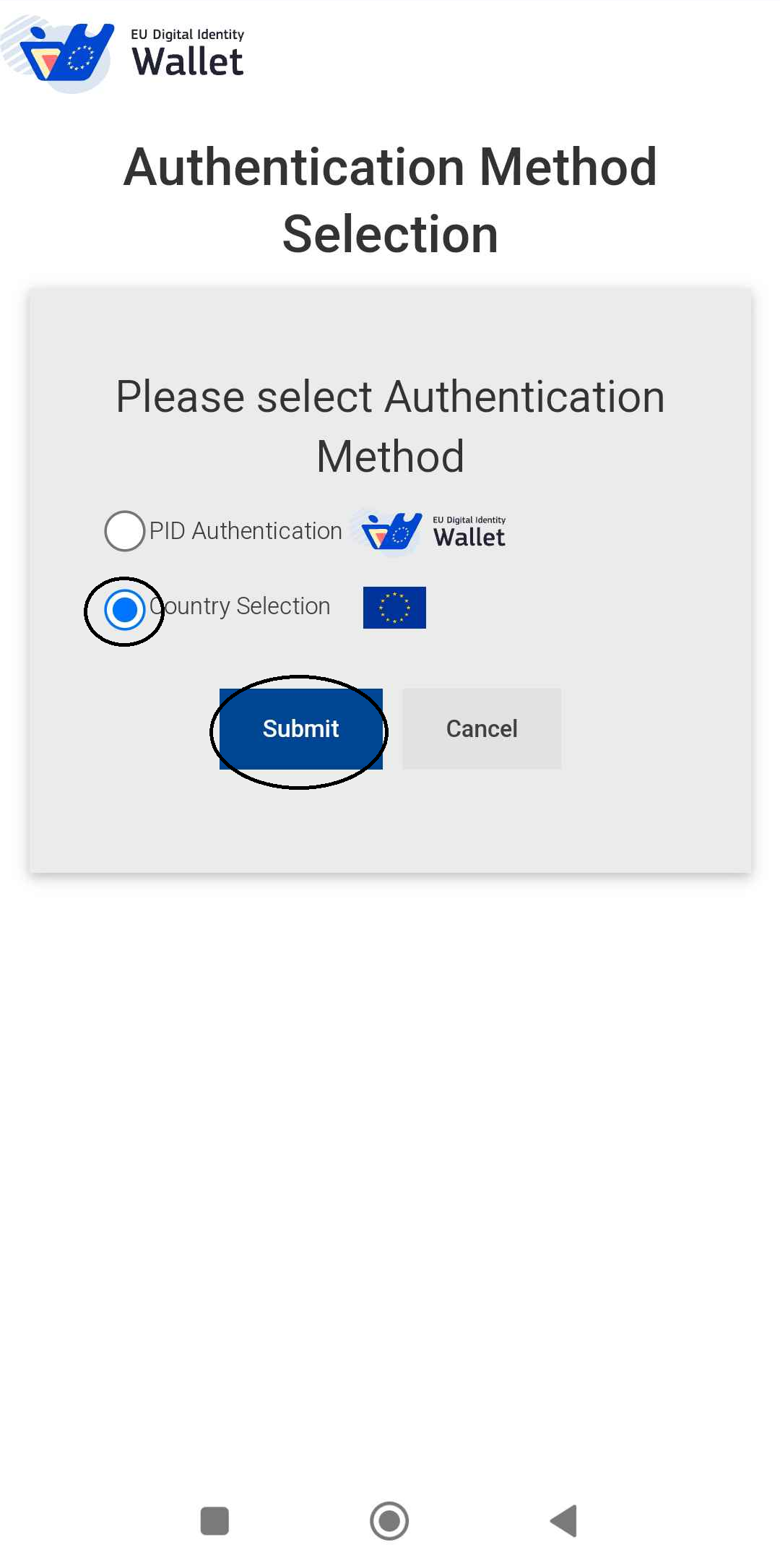Select the PID Authentication radio button
The height and width of the screenshot is (1568, 780).
[125, 531]
